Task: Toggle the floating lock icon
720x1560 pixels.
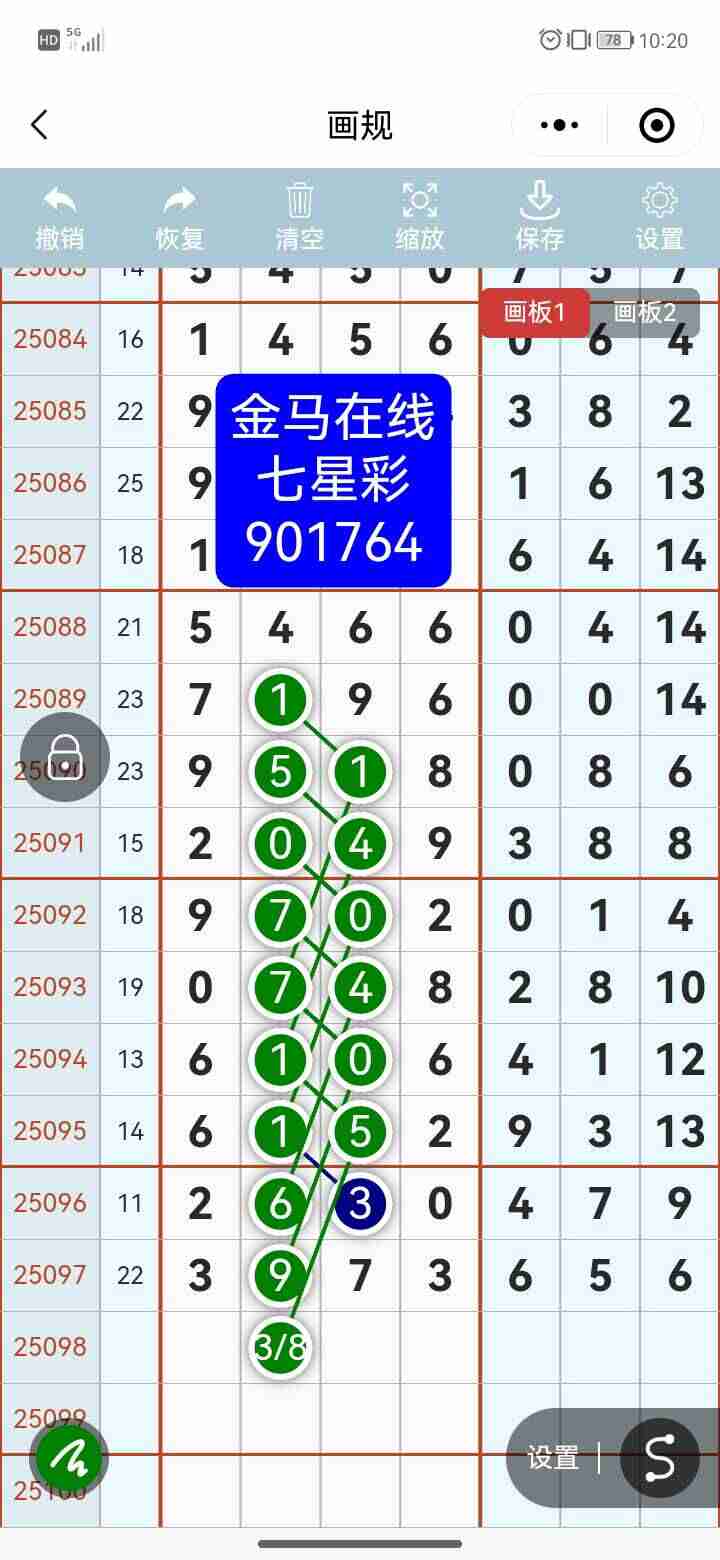Action: tap(64, 757)
